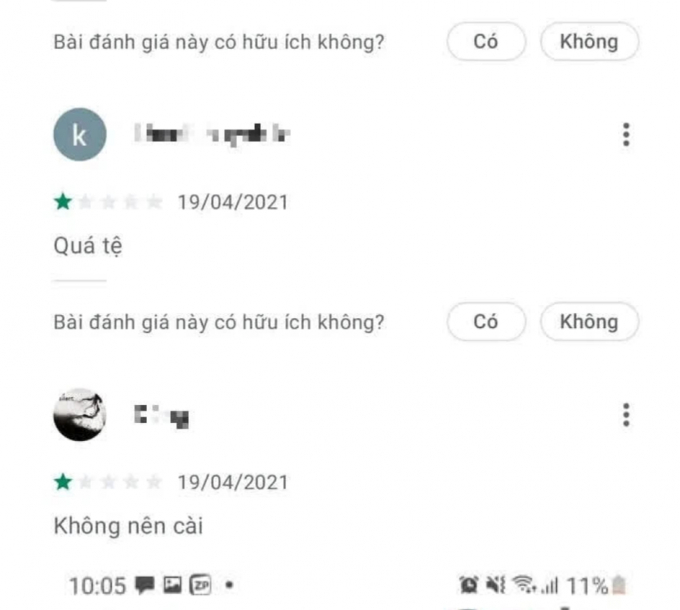The image size is (680, 610).
Task: Select Không for the review above 'Quá tệ'
Action: [x=589, y=42]
